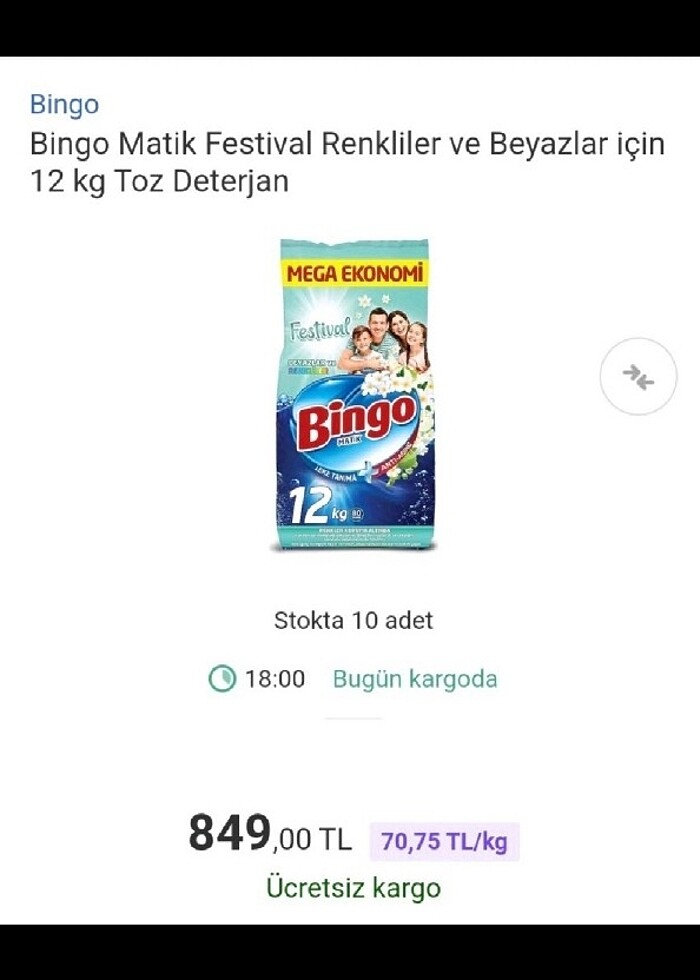Open the Bingo brand link
The height and width of the screenshot is (980, 700).
(x=64, y=104)
